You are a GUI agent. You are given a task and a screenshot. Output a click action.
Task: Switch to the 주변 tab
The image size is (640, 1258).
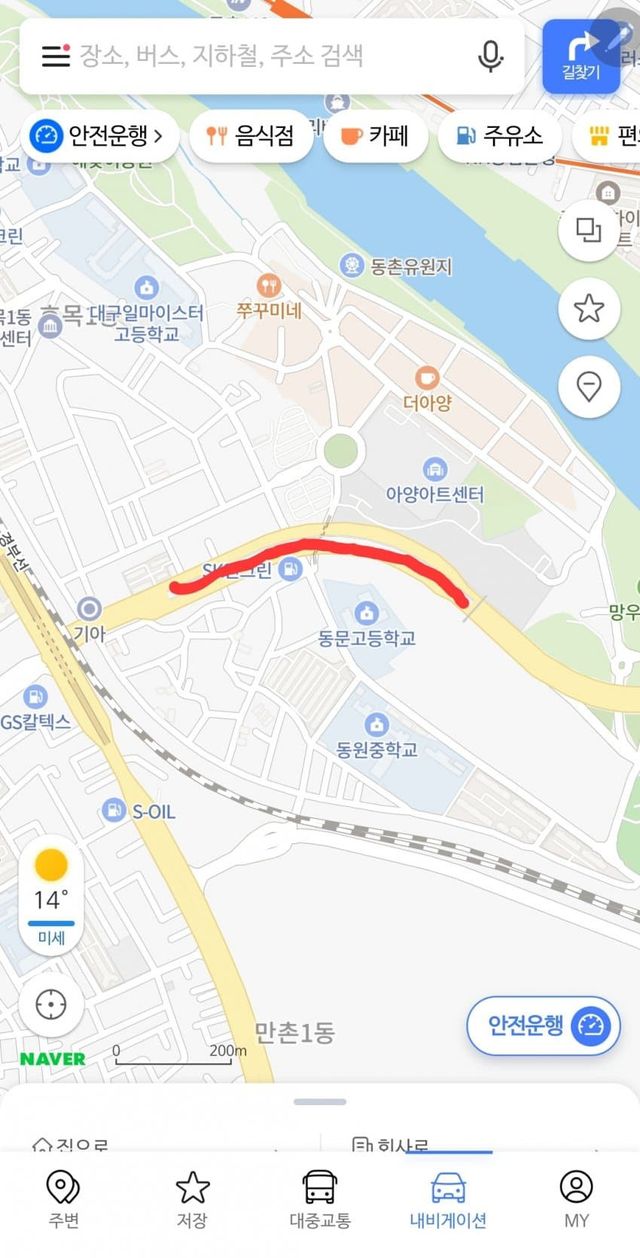pyautogui.click(x=63, y=1200)
